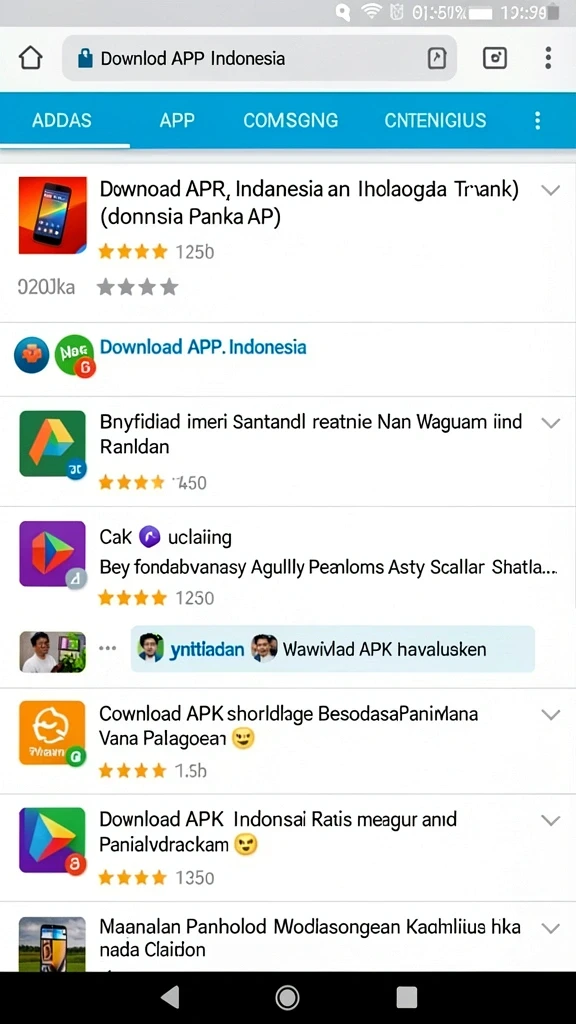This screenshot has width=576, height=1024.
Task: Switch to the APP tab
Action: point(177,120)
